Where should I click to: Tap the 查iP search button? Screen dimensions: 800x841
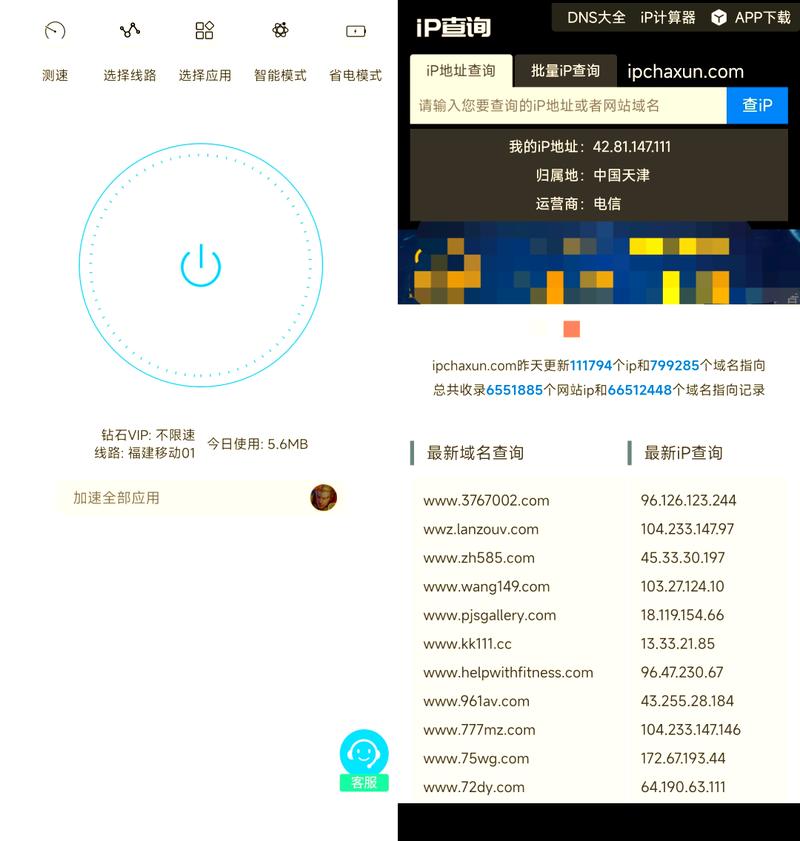click(757, 105)
